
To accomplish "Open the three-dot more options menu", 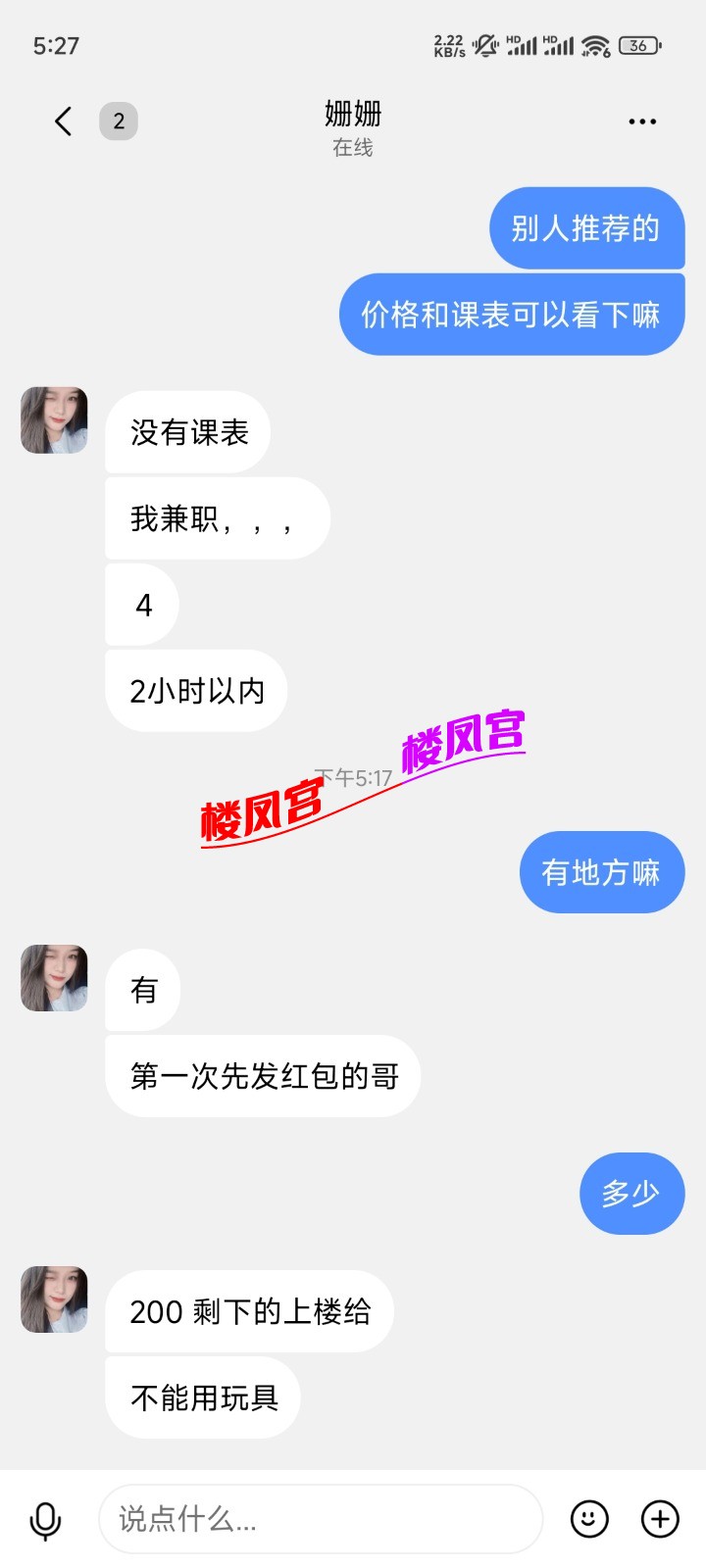I will tap(643, 121).
